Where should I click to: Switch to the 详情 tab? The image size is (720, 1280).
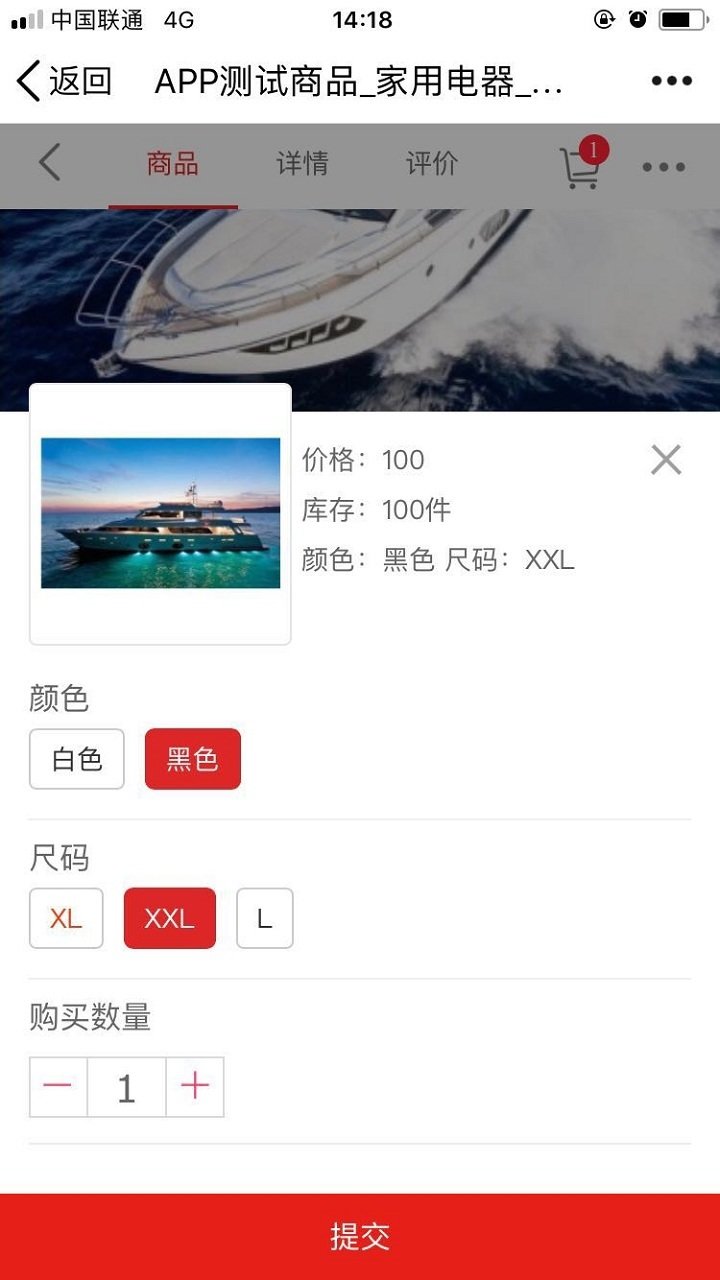[302, 164]
